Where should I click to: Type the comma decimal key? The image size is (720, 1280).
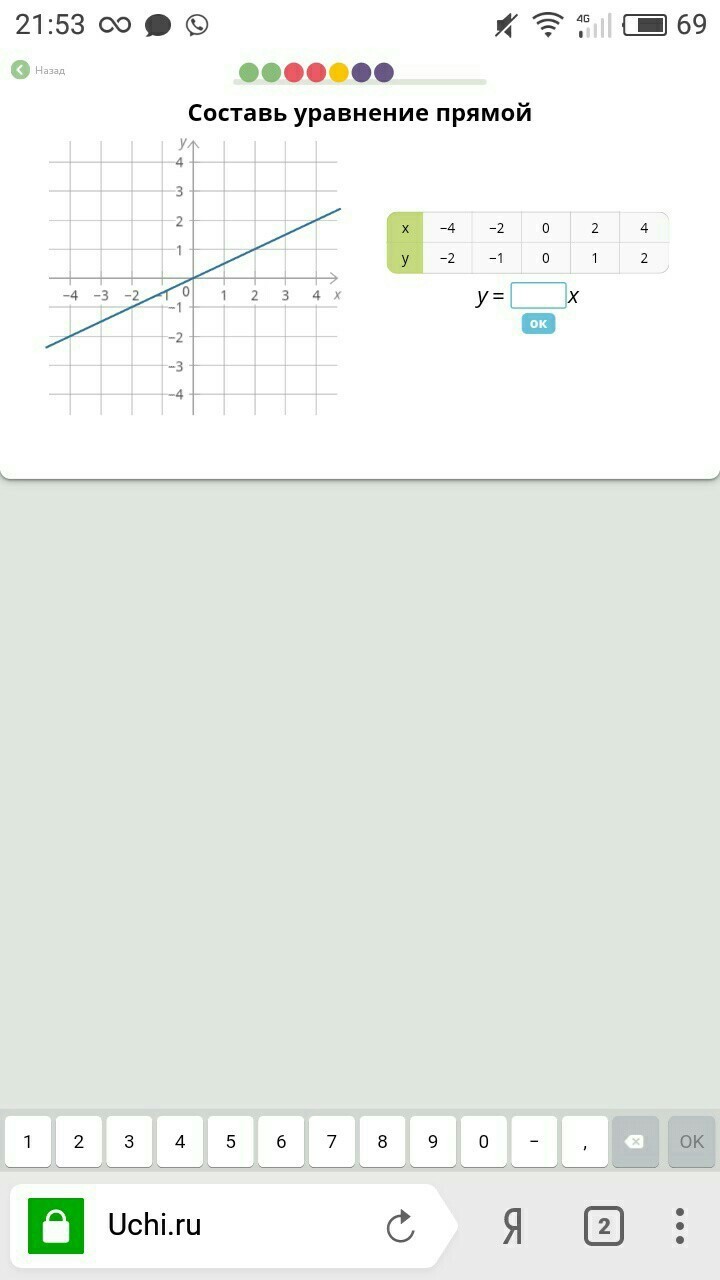585,1142
